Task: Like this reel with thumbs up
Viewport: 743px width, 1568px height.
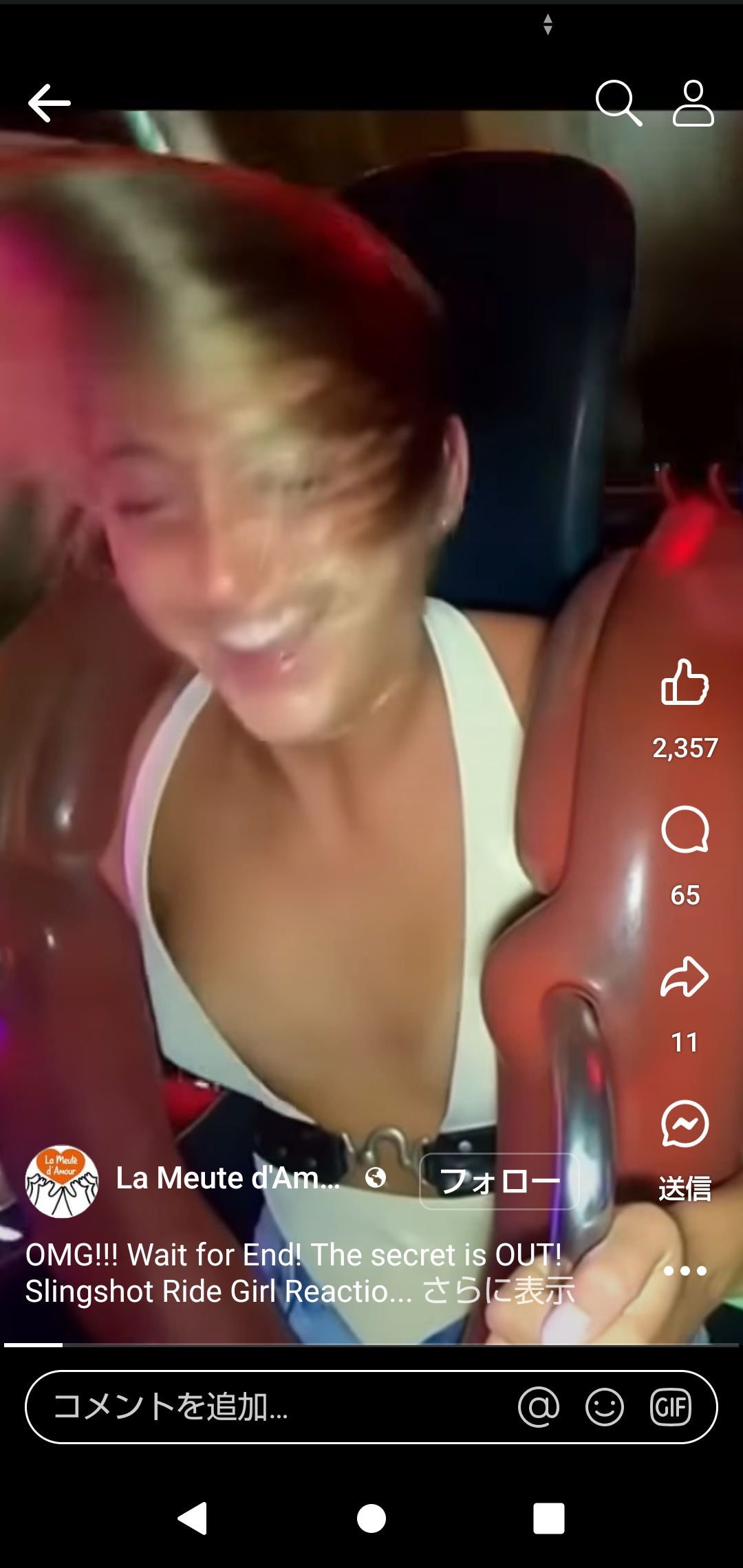Action: pos(685,682)
